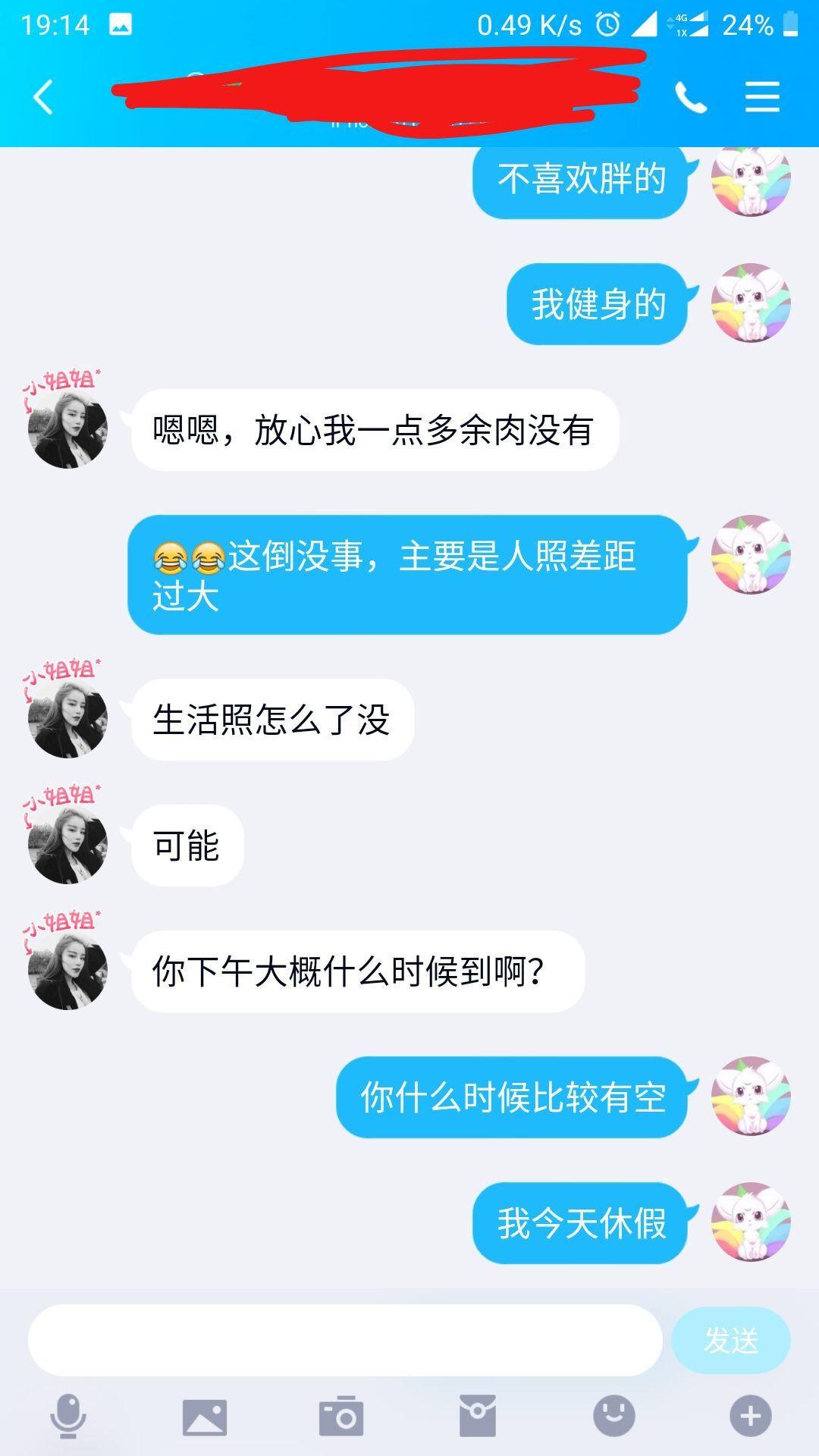
Task: Open the chat settings menu
Action: coord(762,97)
